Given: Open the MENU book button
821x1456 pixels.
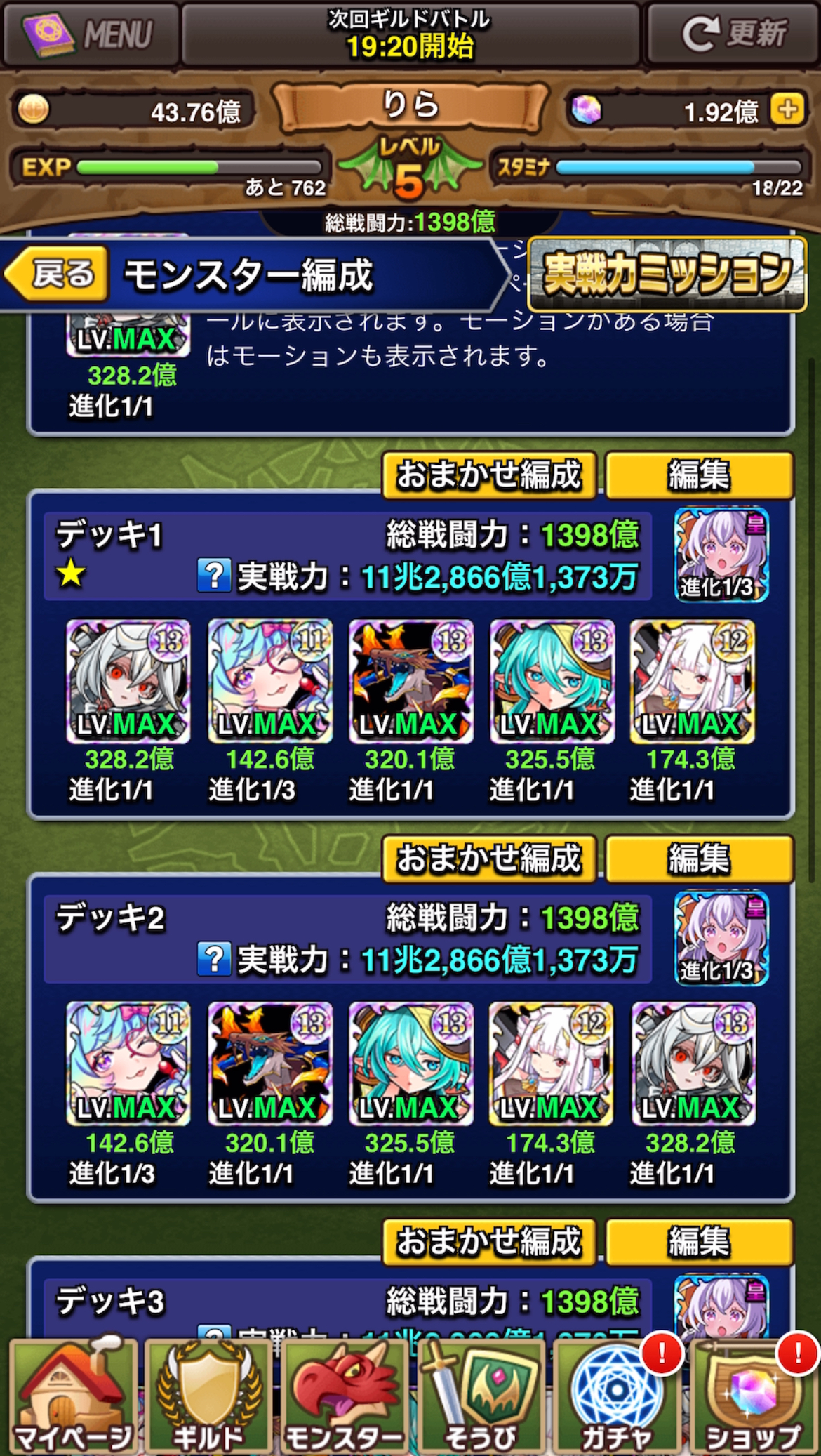Looking at the screenshot, I should pos(90,34).
